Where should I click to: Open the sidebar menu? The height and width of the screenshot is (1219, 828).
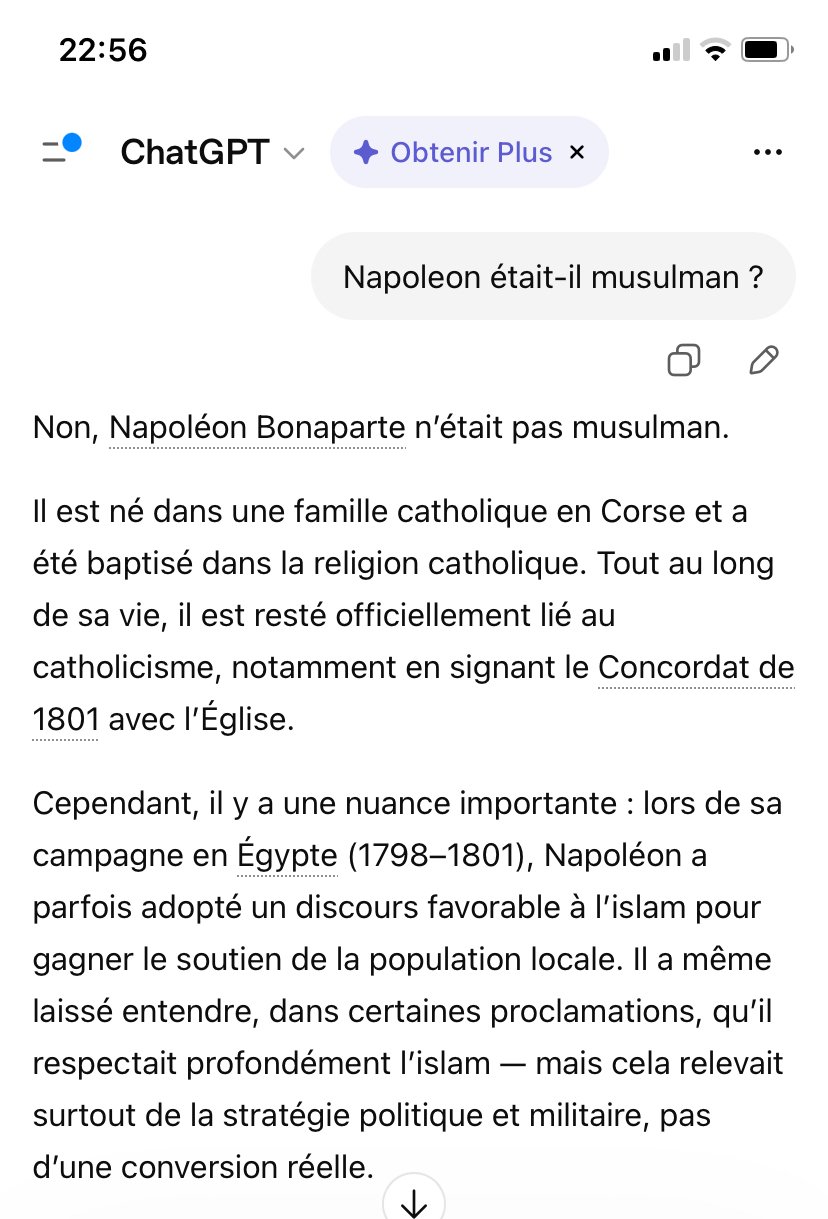60,151
